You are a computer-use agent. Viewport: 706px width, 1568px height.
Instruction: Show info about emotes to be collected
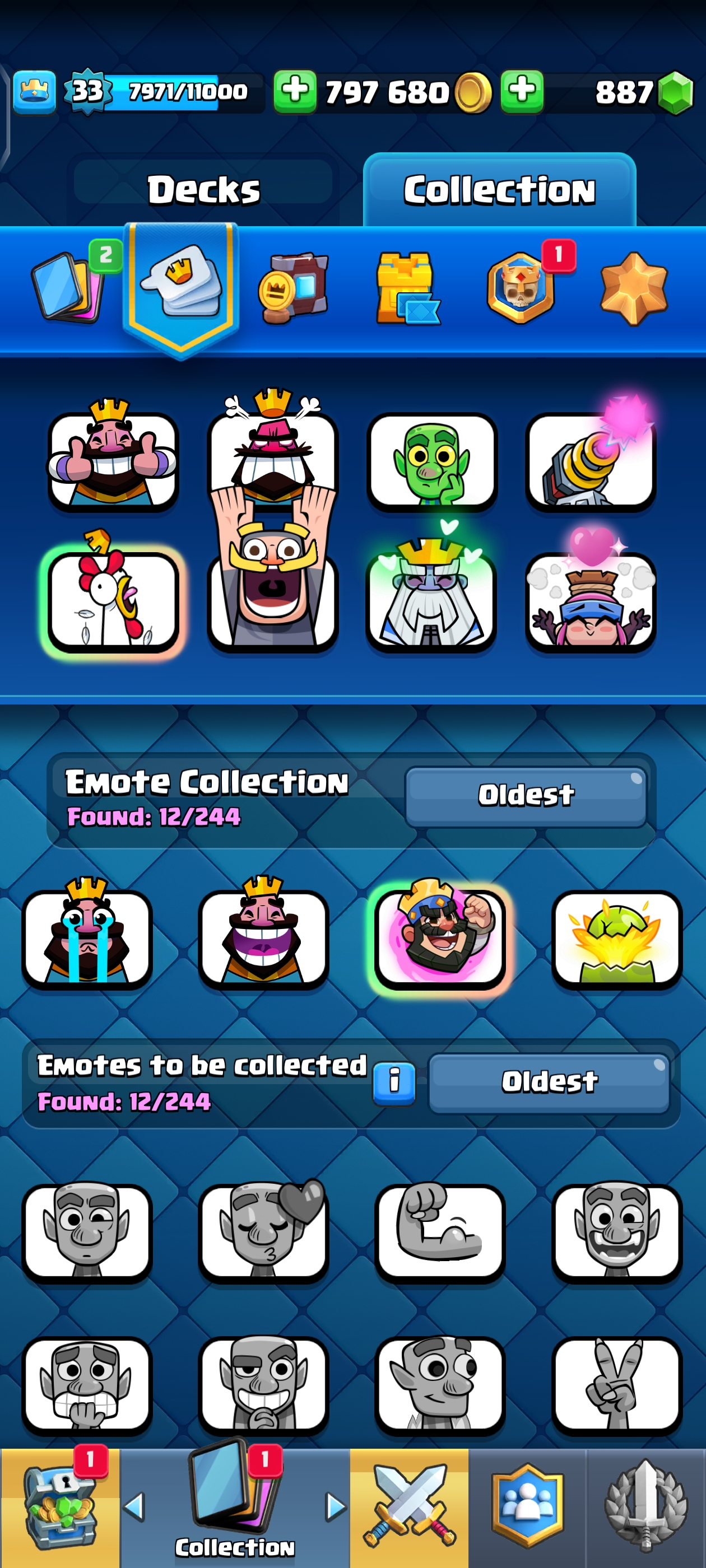tap(394, 1081)
